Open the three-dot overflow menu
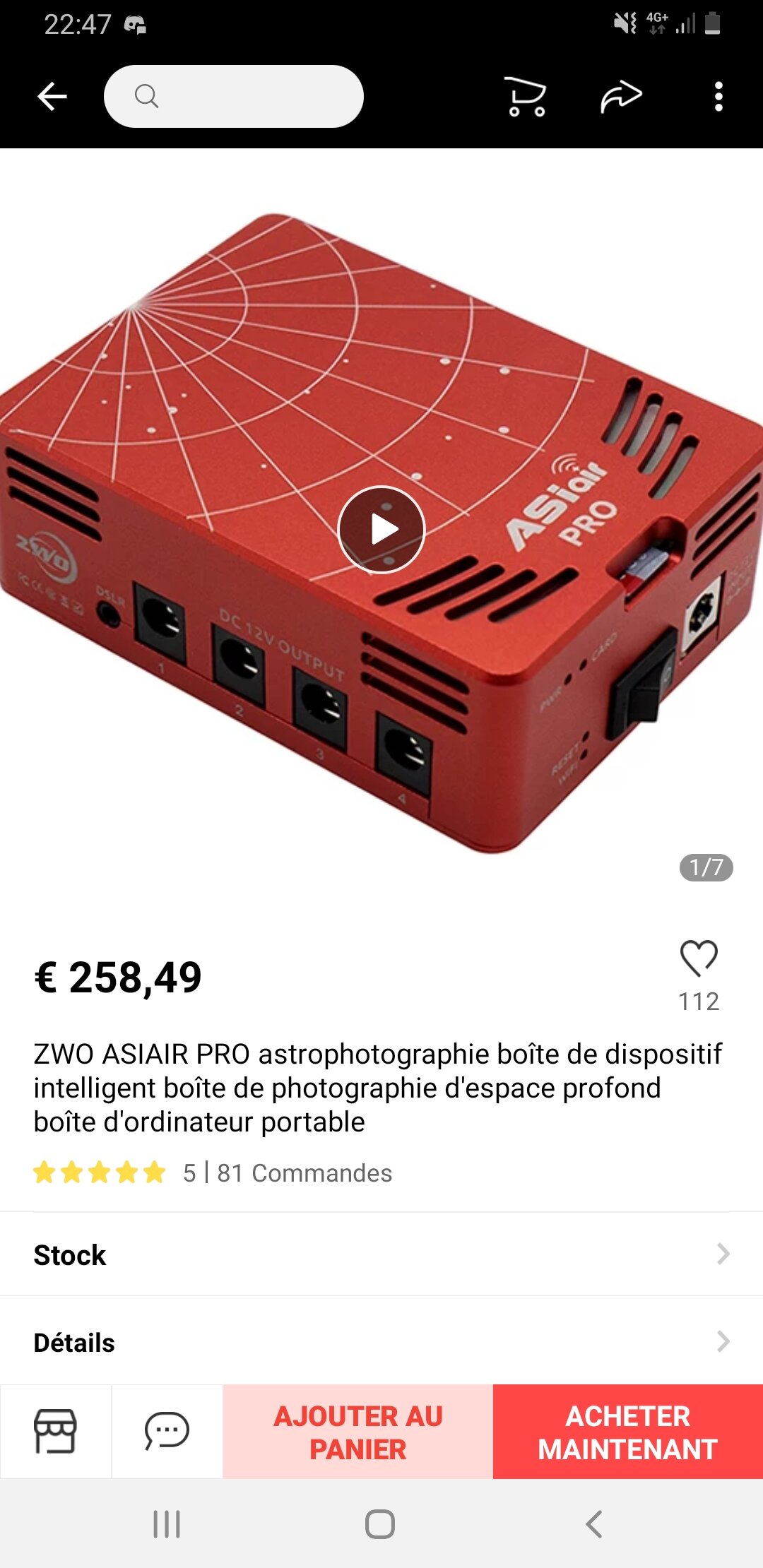The width and height of the screenshot is (763, 1568). click(x=718, y=97)
